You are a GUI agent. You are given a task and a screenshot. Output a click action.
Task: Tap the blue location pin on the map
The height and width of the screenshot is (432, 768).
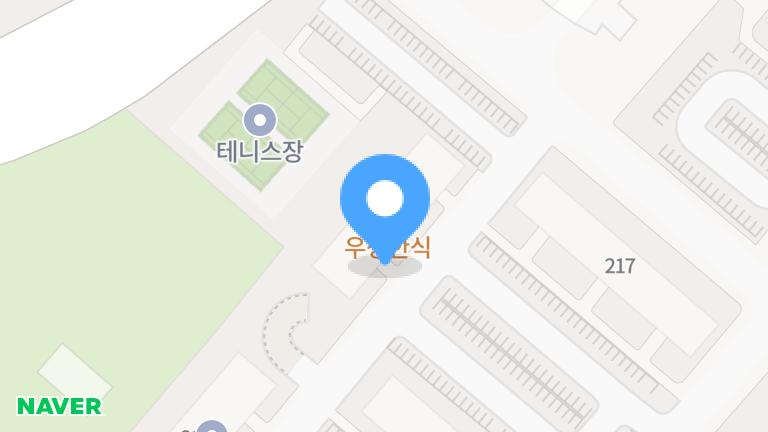pos(385,201)
